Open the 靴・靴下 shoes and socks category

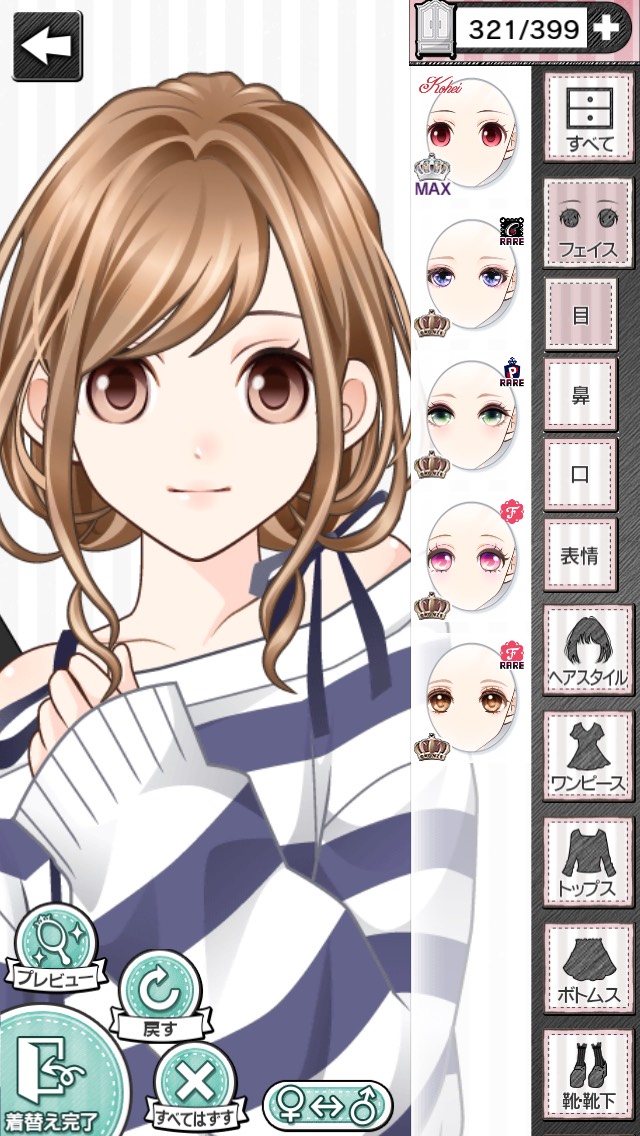(588, 1074)
